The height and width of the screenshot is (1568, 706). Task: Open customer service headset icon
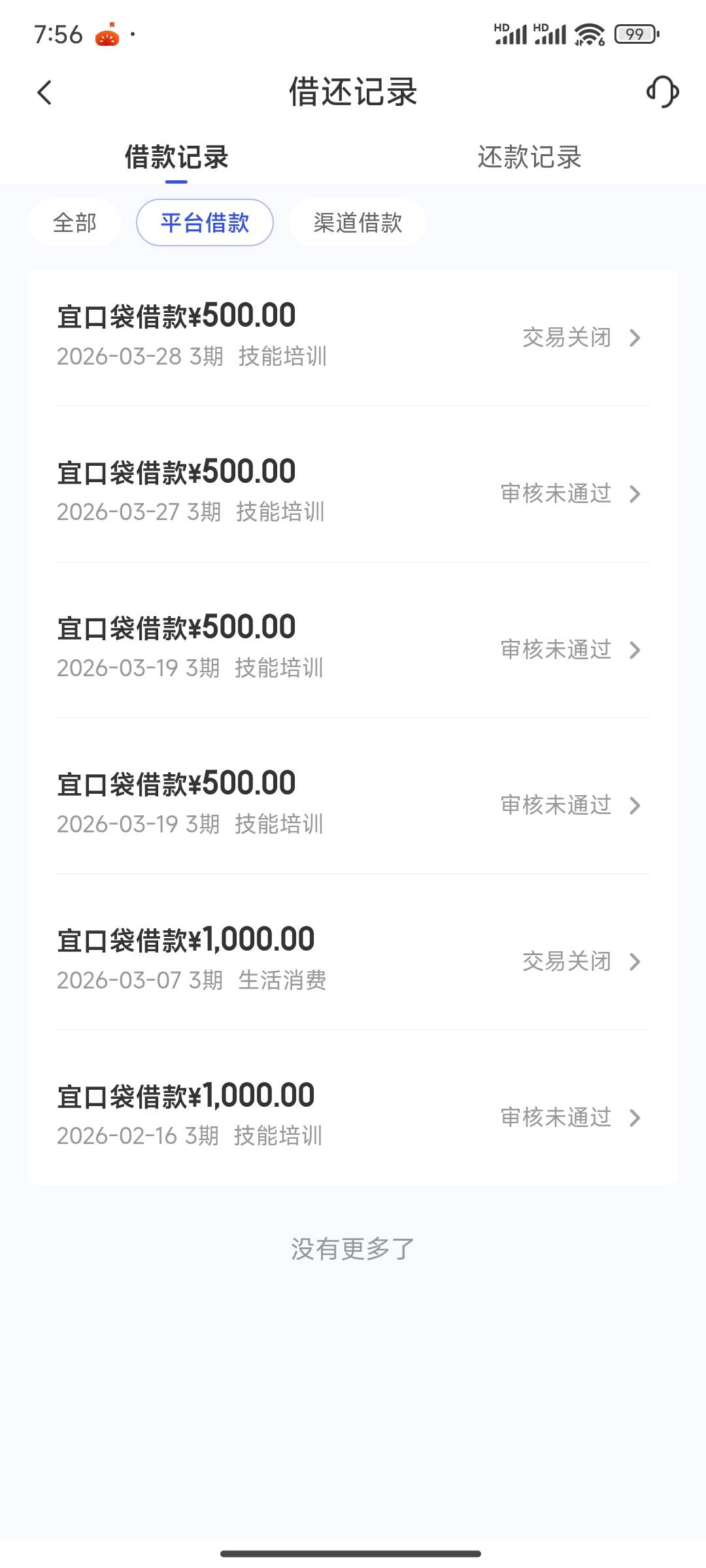pyautogui.click(x=662, y=91)
